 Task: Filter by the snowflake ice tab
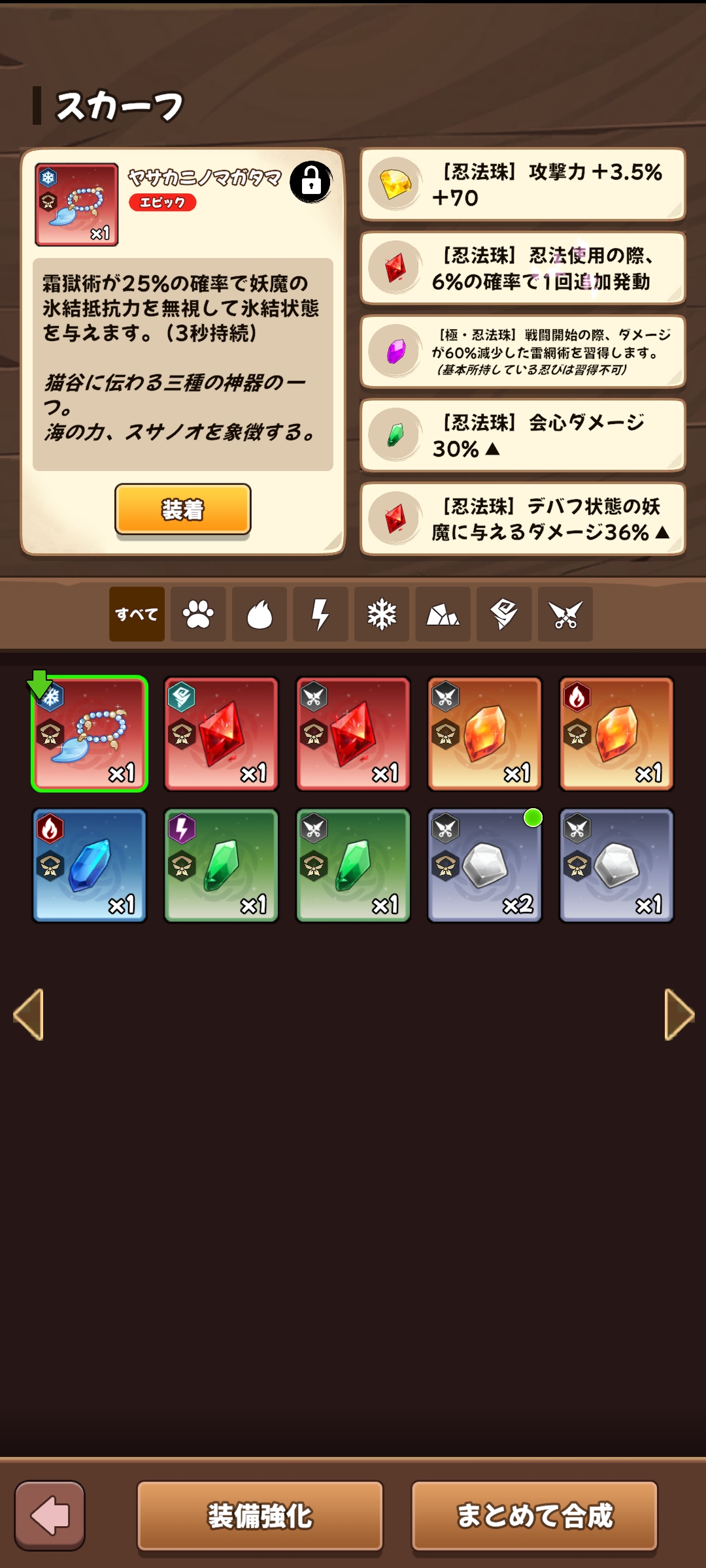point(382,614)
